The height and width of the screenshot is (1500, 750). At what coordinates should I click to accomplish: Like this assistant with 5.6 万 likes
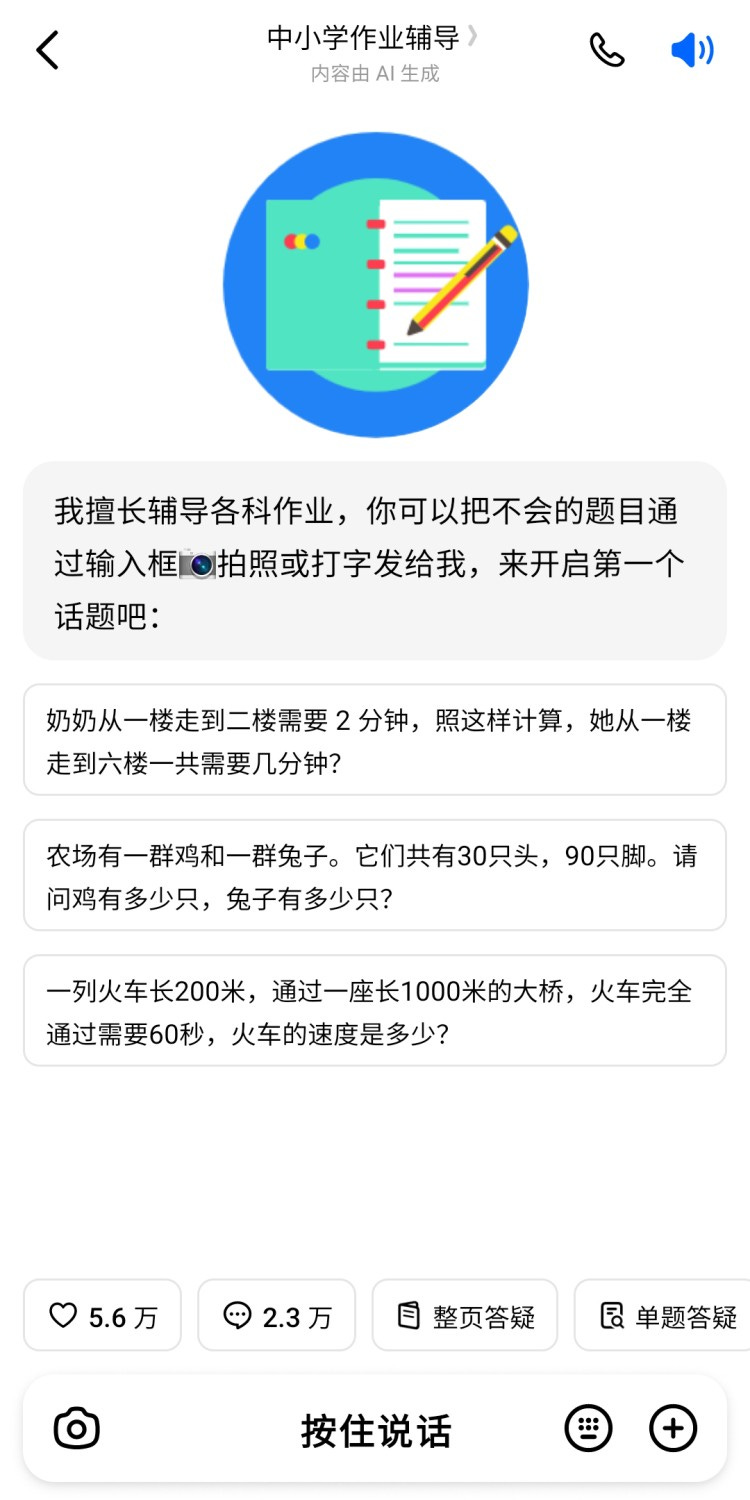[103, 1316]
